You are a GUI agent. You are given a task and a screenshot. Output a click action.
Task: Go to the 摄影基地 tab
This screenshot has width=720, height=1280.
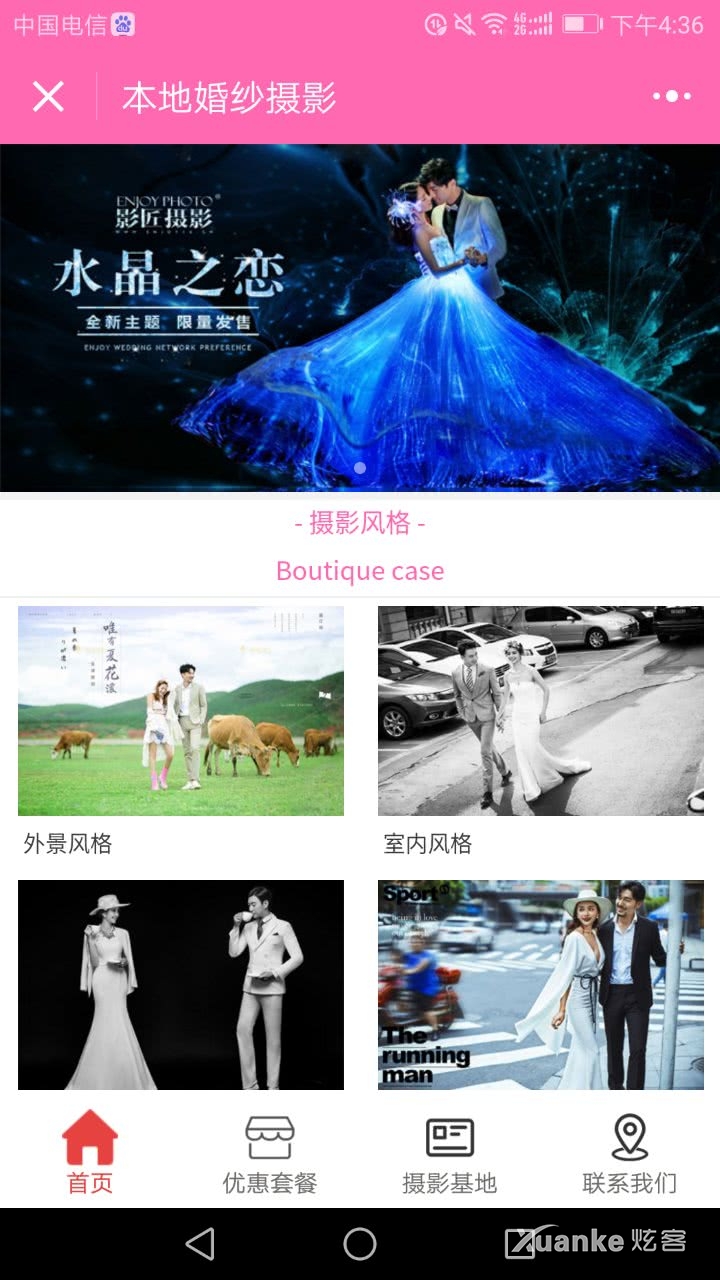point(450,1153)
